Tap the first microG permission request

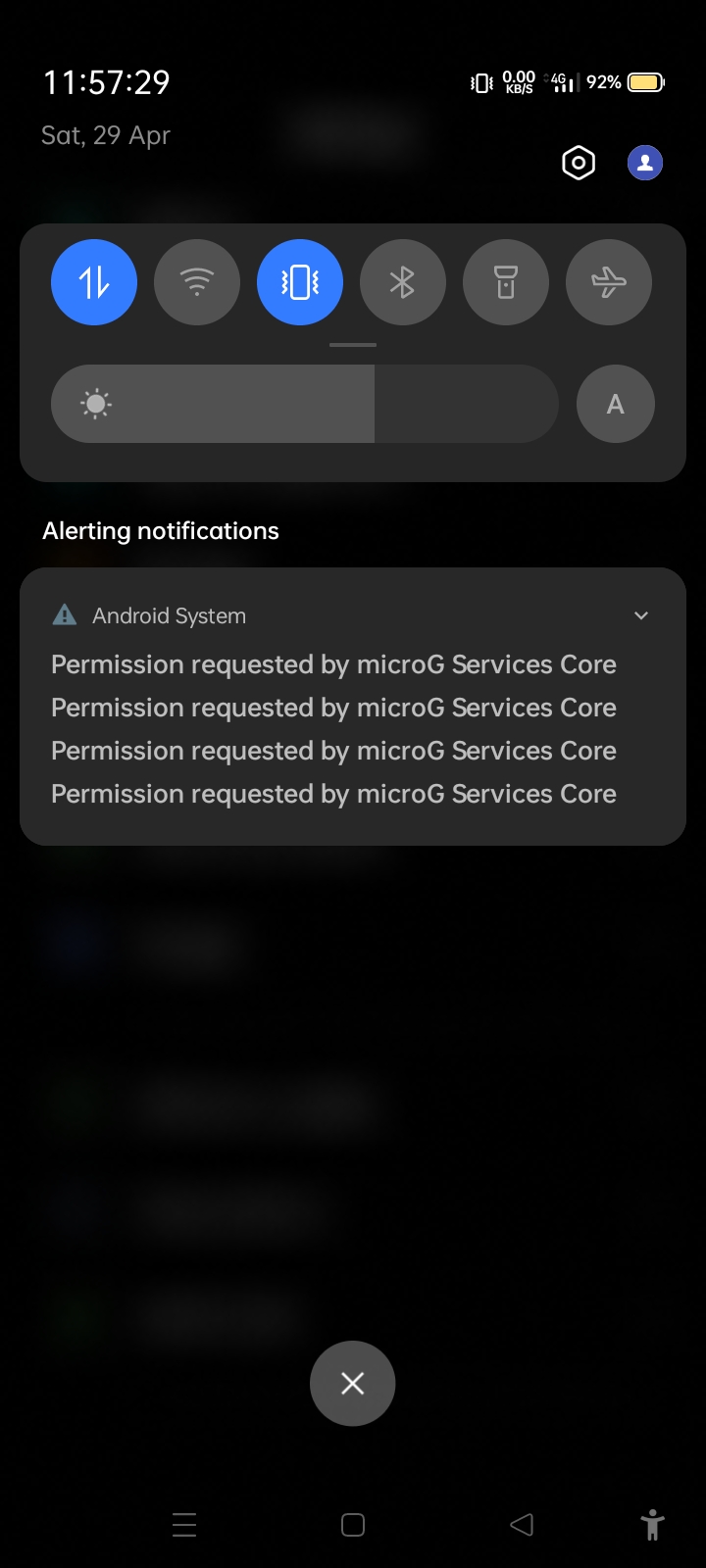pyautogui.click(x=332, y=664)
